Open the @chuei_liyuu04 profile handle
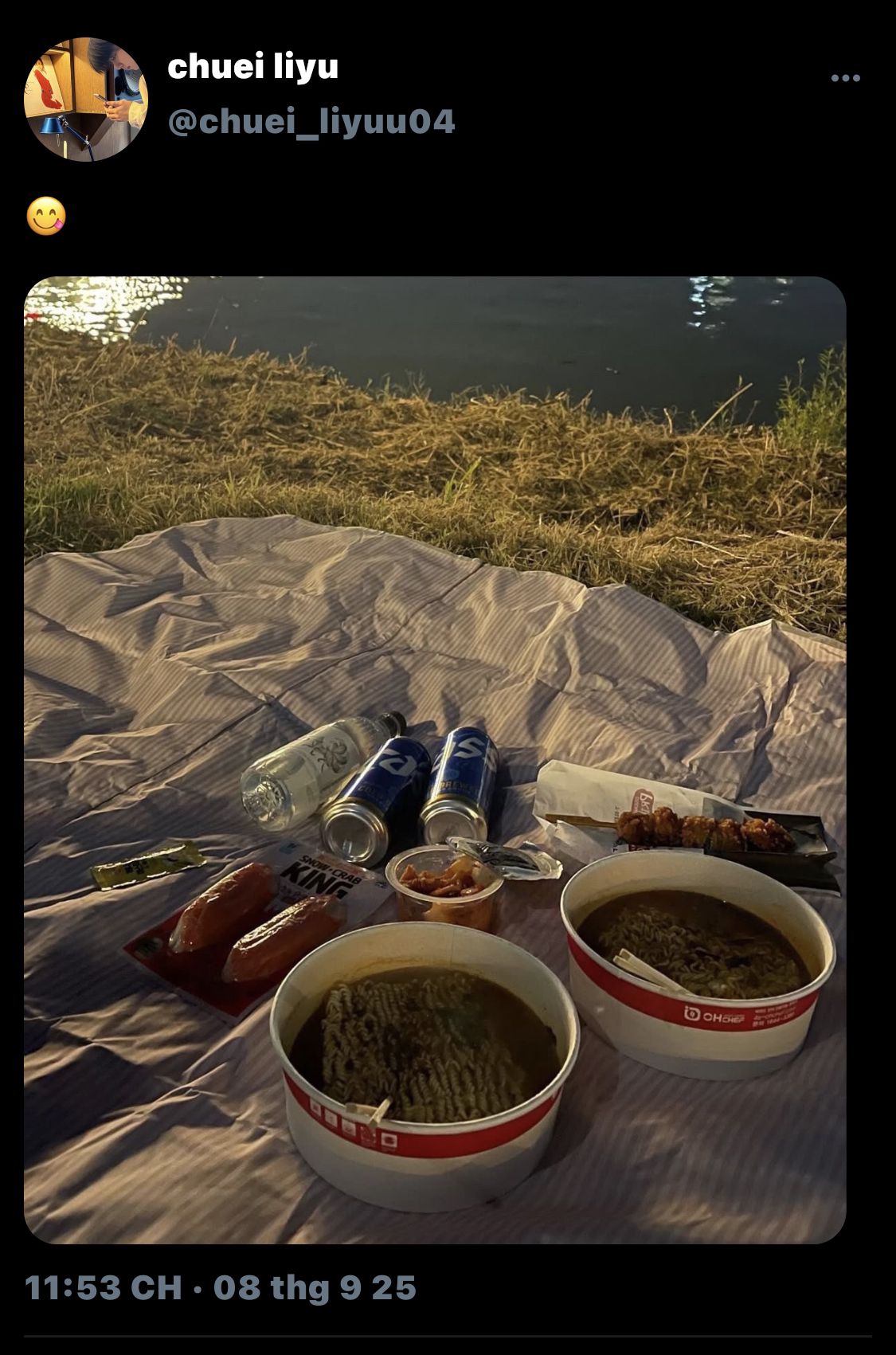Image resolution: width=896 pixels, height=1355 pixels. (x=311, y=122)
